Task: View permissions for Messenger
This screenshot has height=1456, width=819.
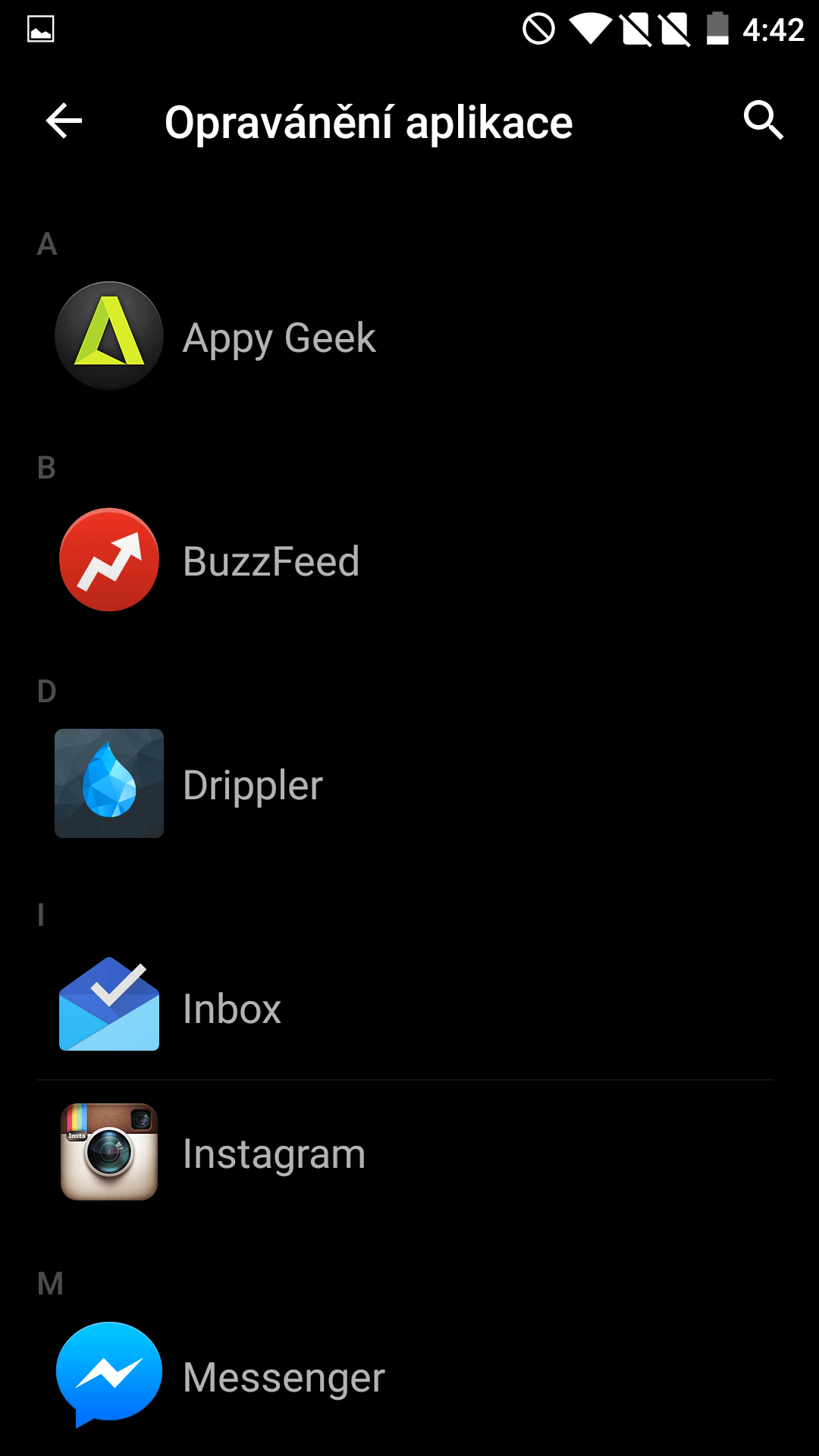Action: pos(409,1376)
